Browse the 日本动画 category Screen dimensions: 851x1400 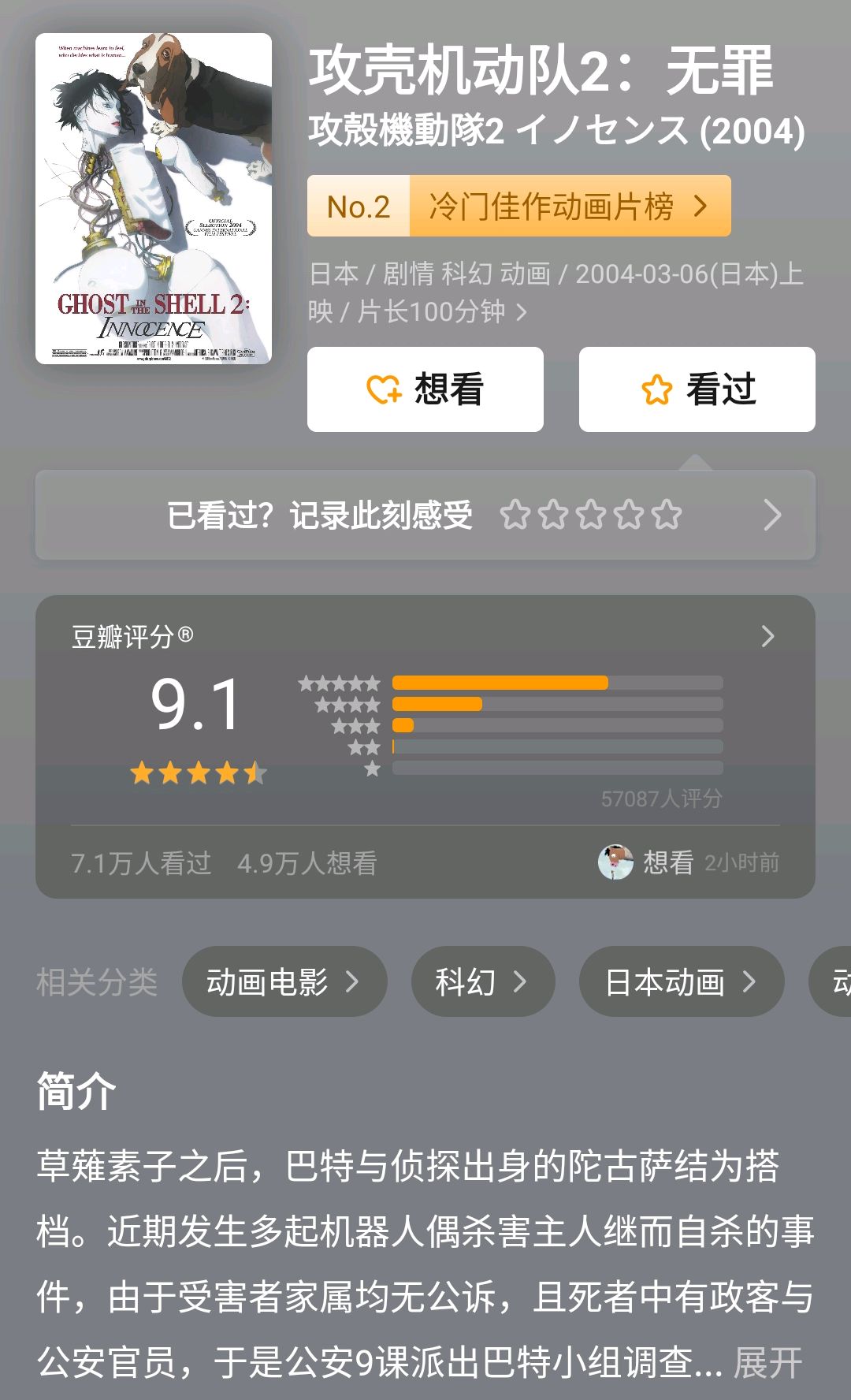point(681,981)
